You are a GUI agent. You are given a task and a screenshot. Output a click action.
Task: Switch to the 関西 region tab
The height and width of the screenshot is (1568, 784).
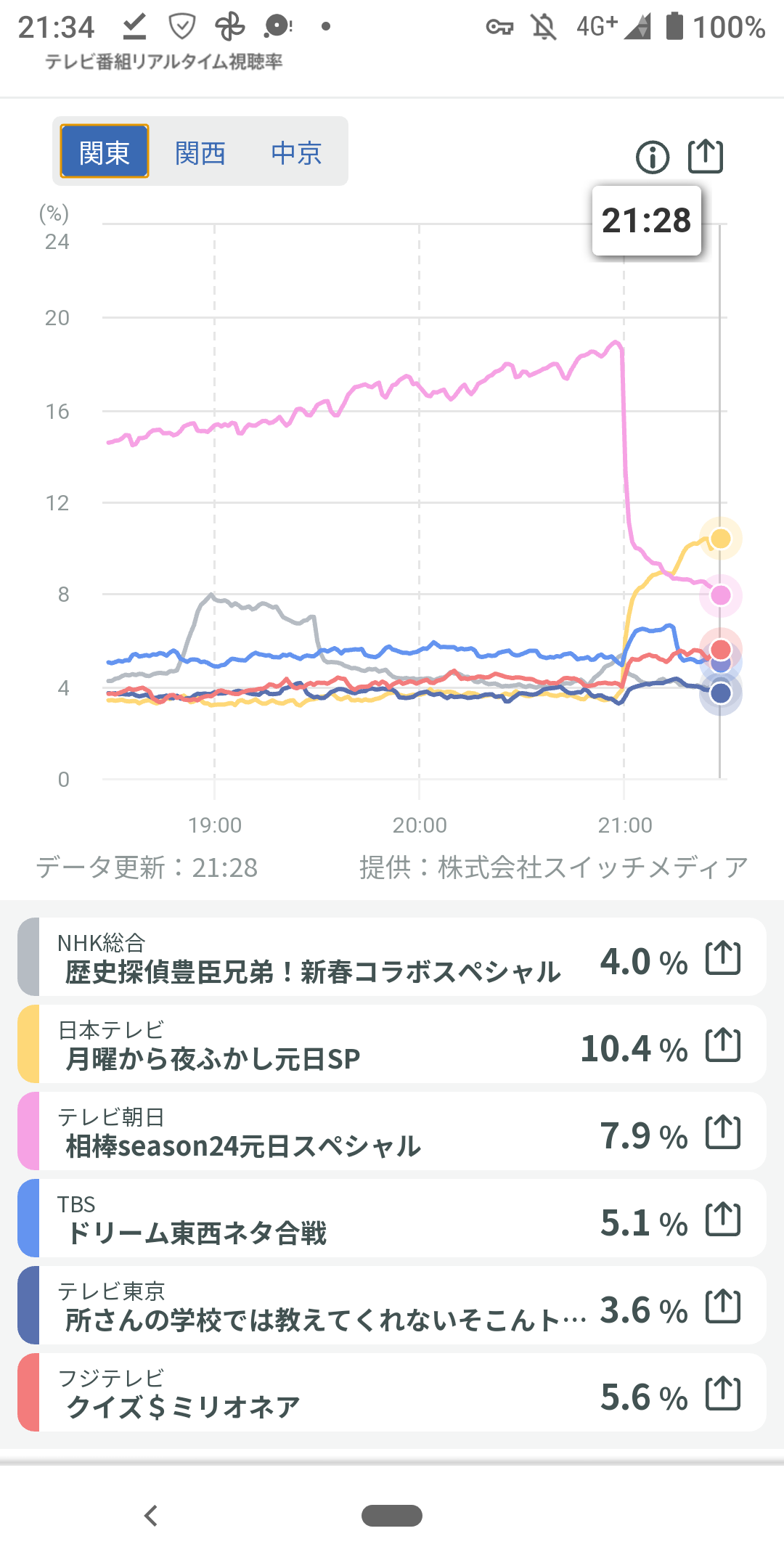click(x=200, y=153)
